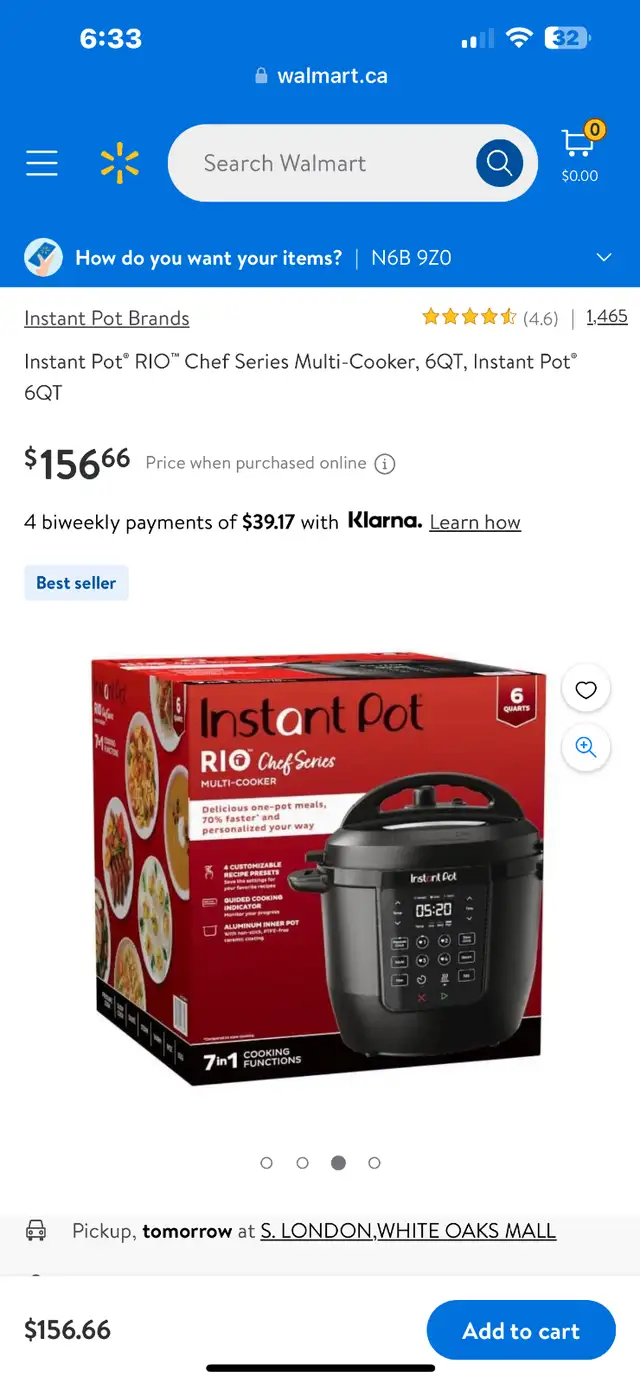This screenshot has height=1384, width=640.
Task: Show info about price when purchased online
Action: (x=385, y=464)
